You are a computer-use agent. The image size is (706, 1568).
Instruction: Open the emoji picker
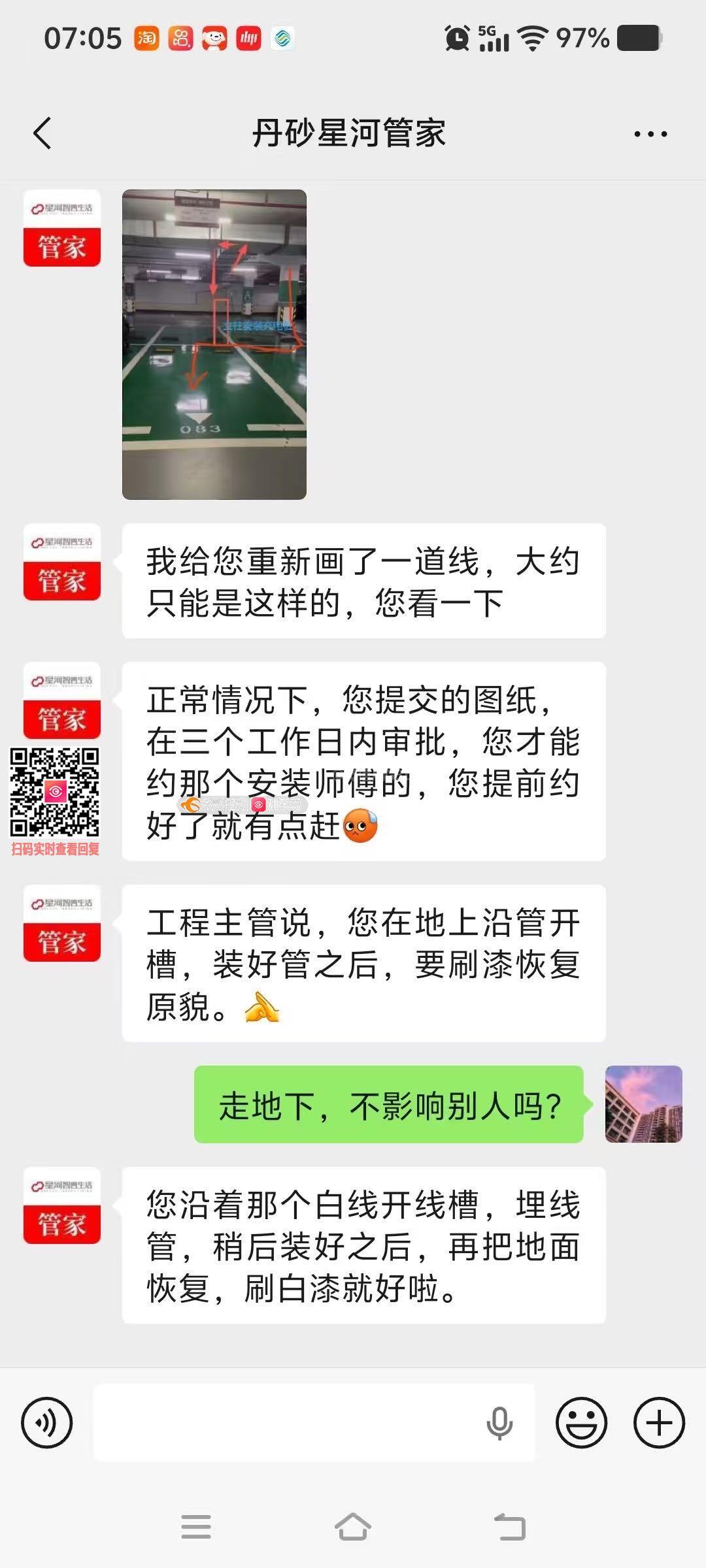[x=581, y=1422]
